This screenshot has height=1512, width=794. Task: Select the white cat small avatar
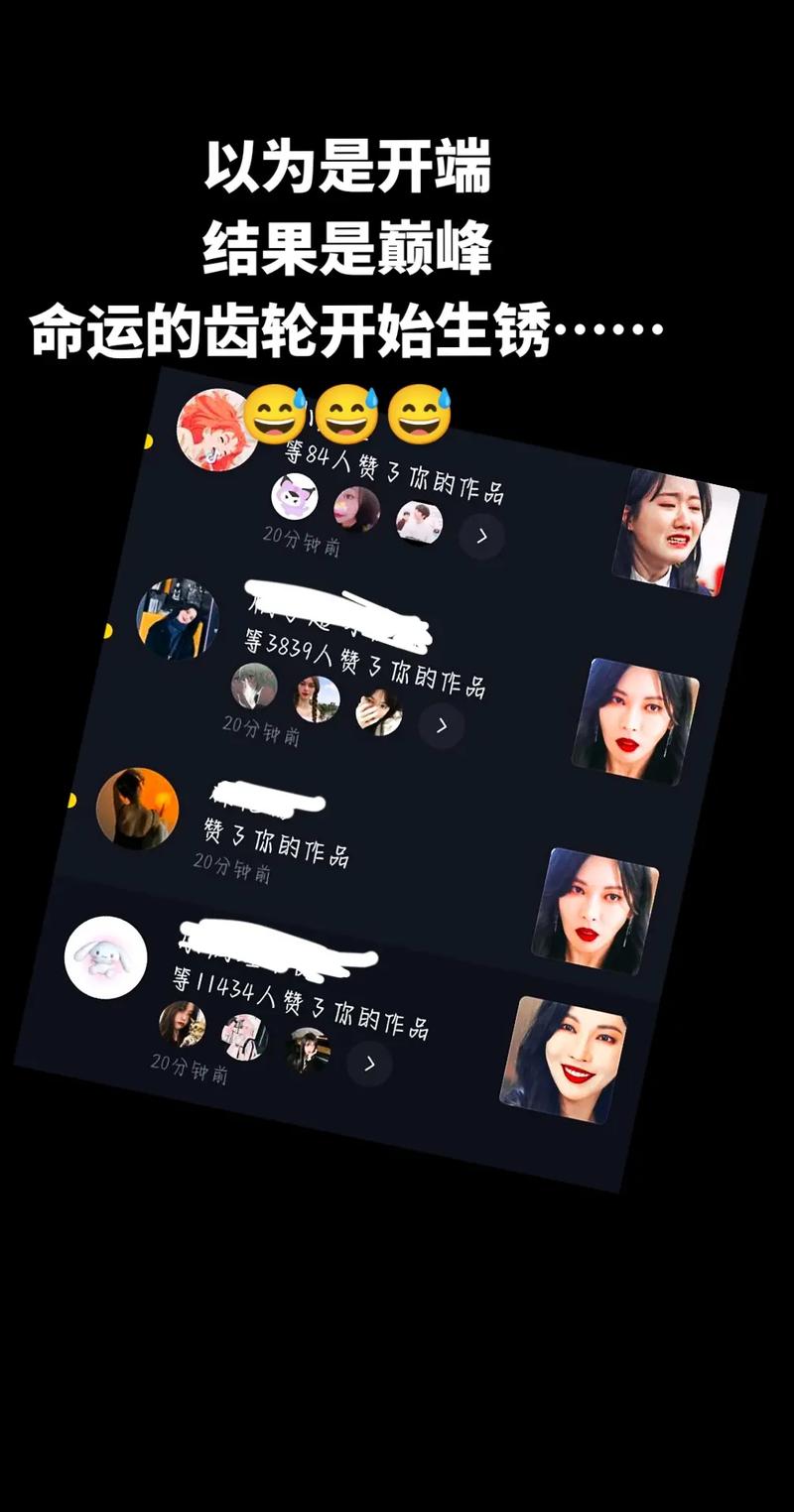(253, 692)
